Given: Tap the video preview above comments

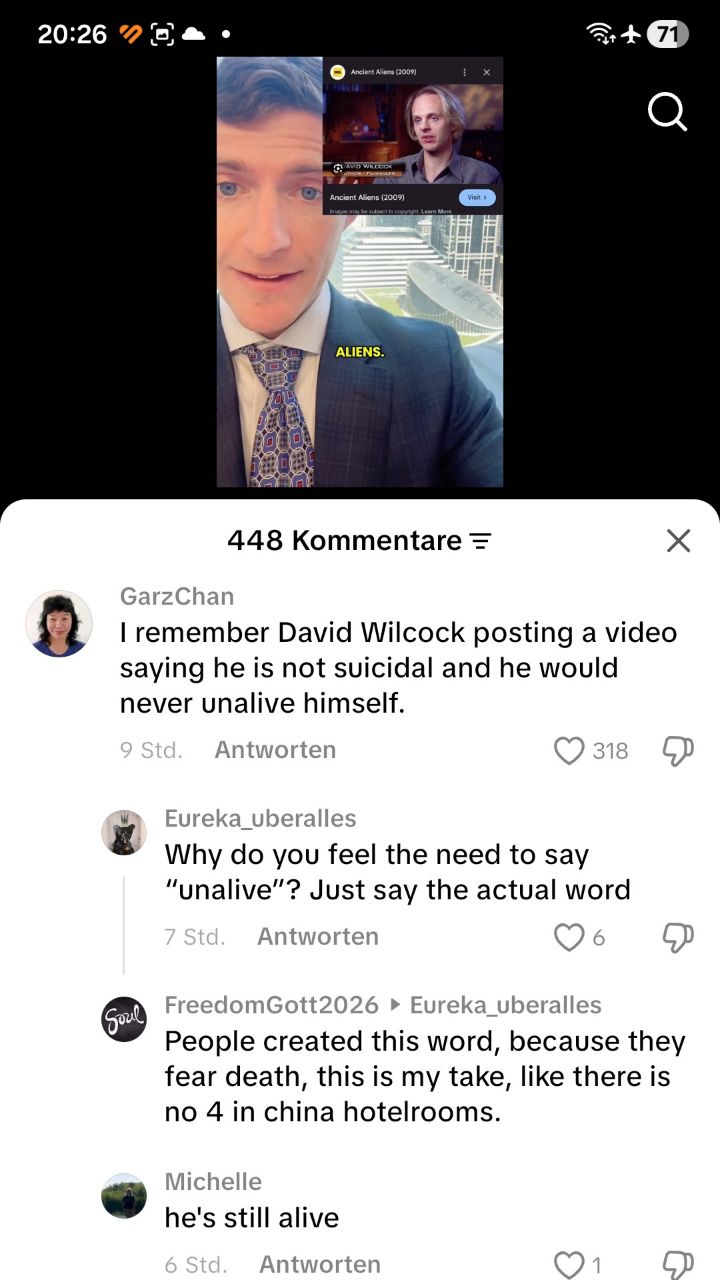Looking at the screenshot, I should click(x=360, y=272).
